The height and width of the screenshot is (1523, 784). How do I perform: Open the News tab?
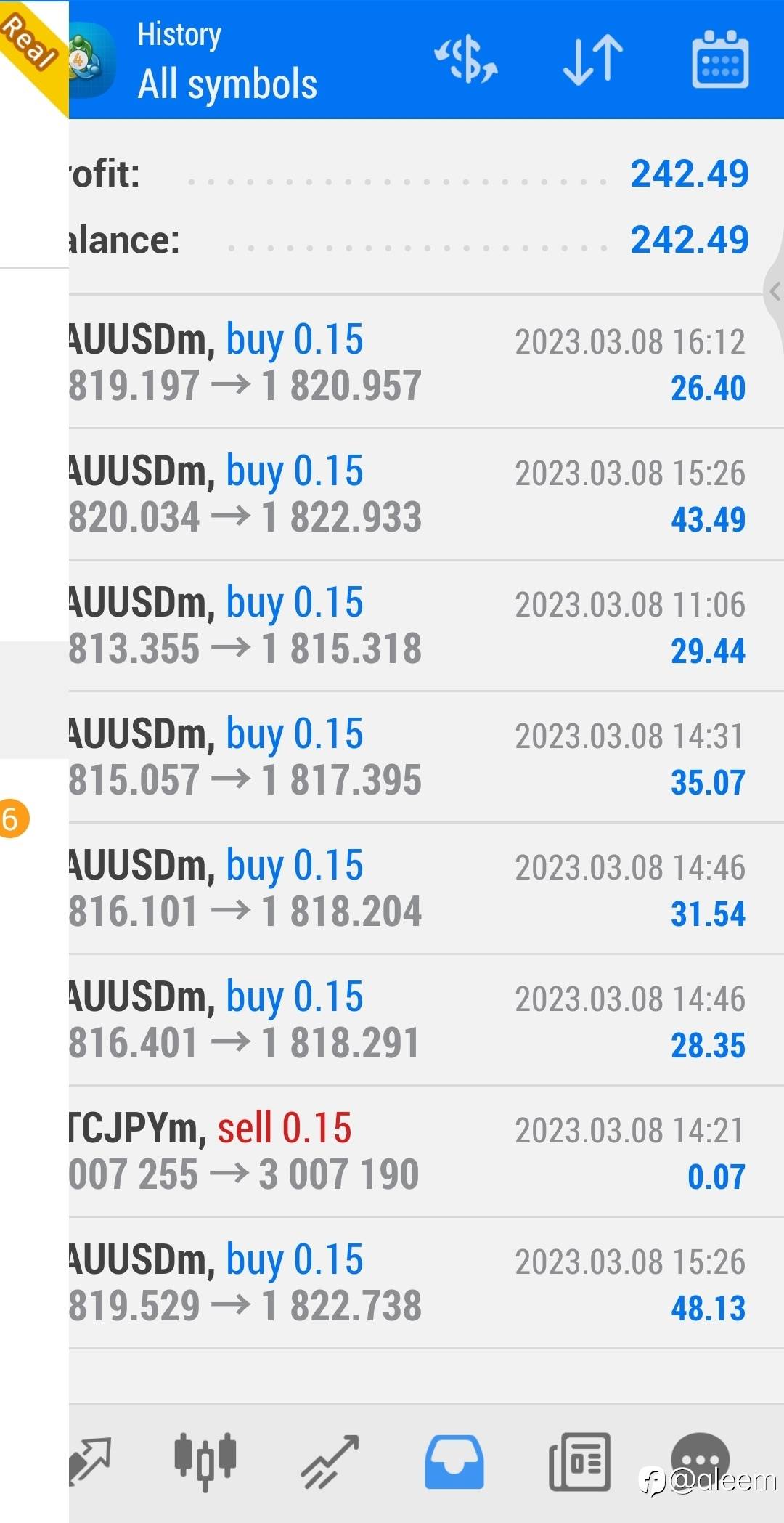click(579, 1462)
